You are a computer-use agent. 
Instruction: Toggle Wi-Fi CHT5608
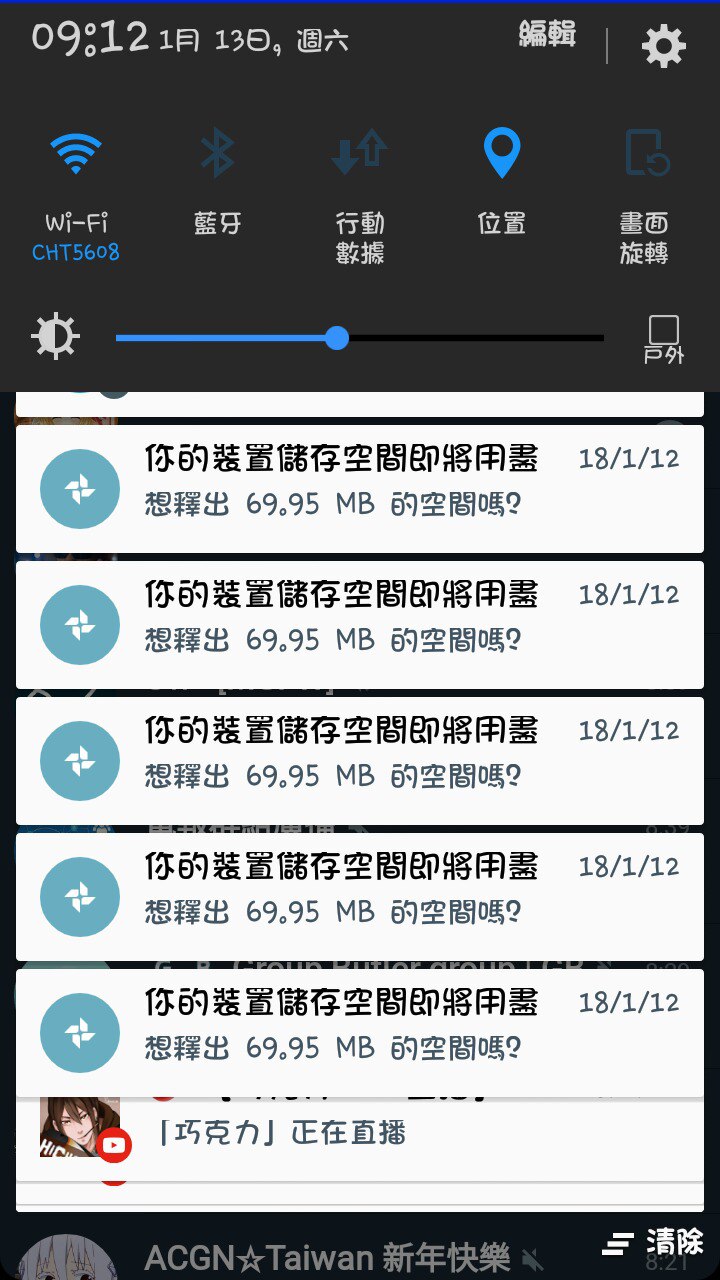76,155
